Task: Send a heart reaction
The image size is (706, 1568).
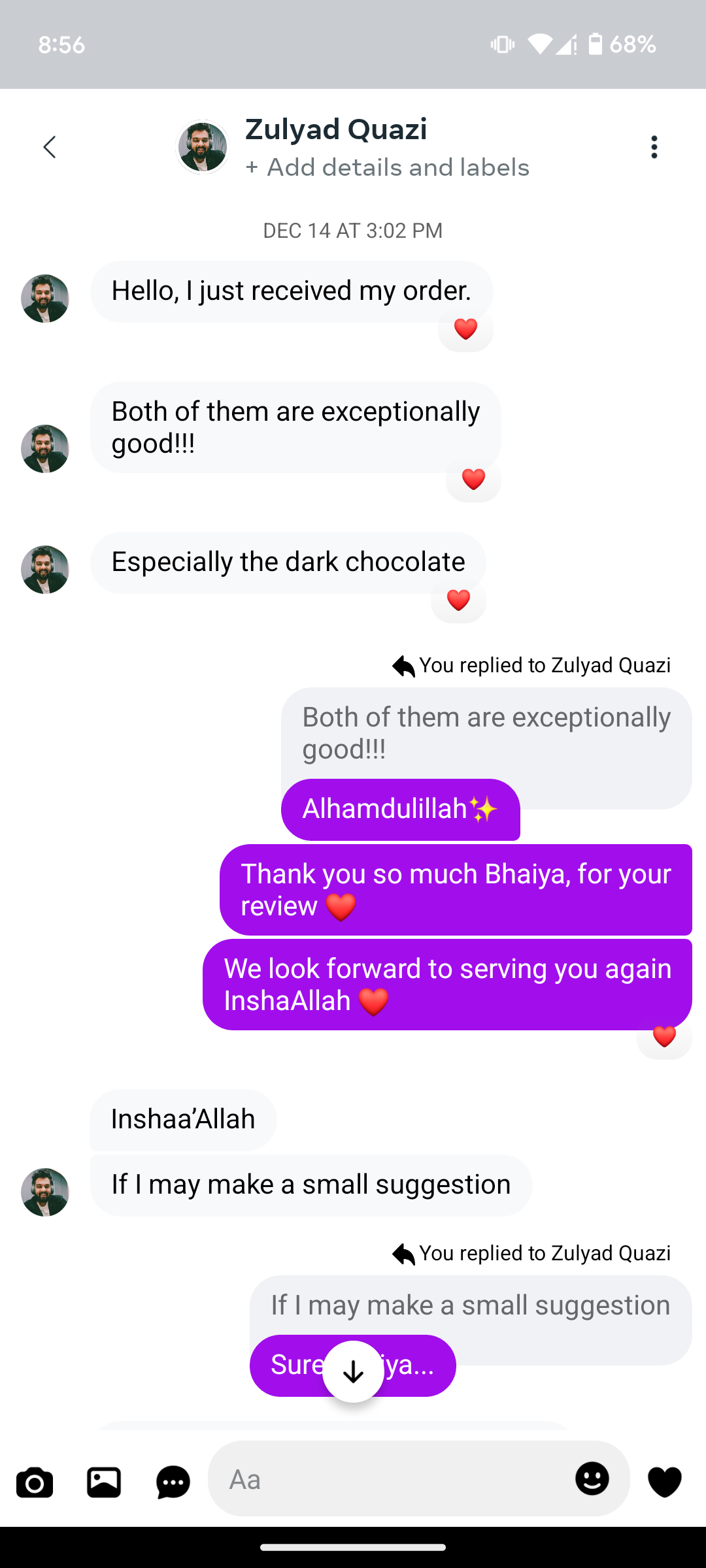Action: (x=665, y=1481)
